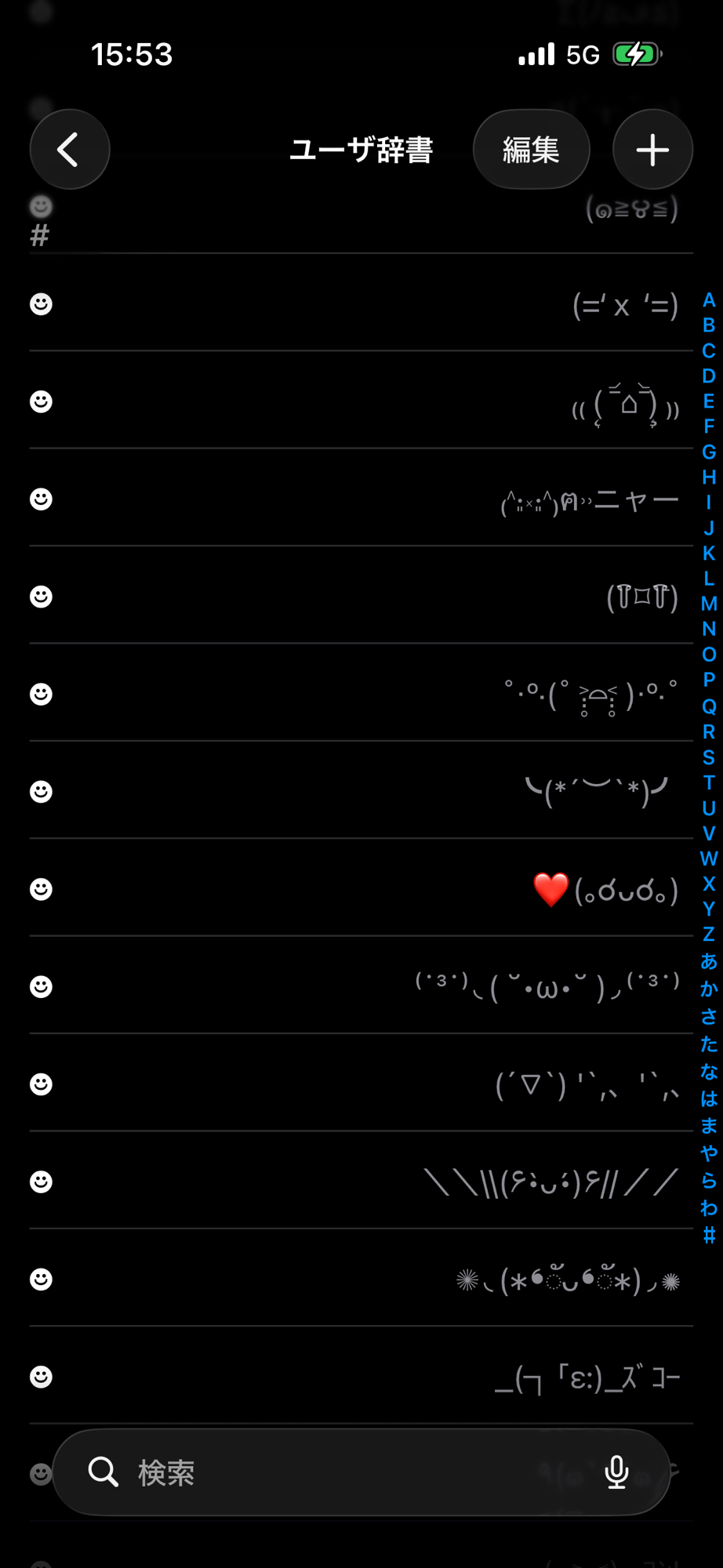This screenshot has height=1568, width=723.
Task: Open the (╥□╥) crying entry
Action: click(361, 597)
